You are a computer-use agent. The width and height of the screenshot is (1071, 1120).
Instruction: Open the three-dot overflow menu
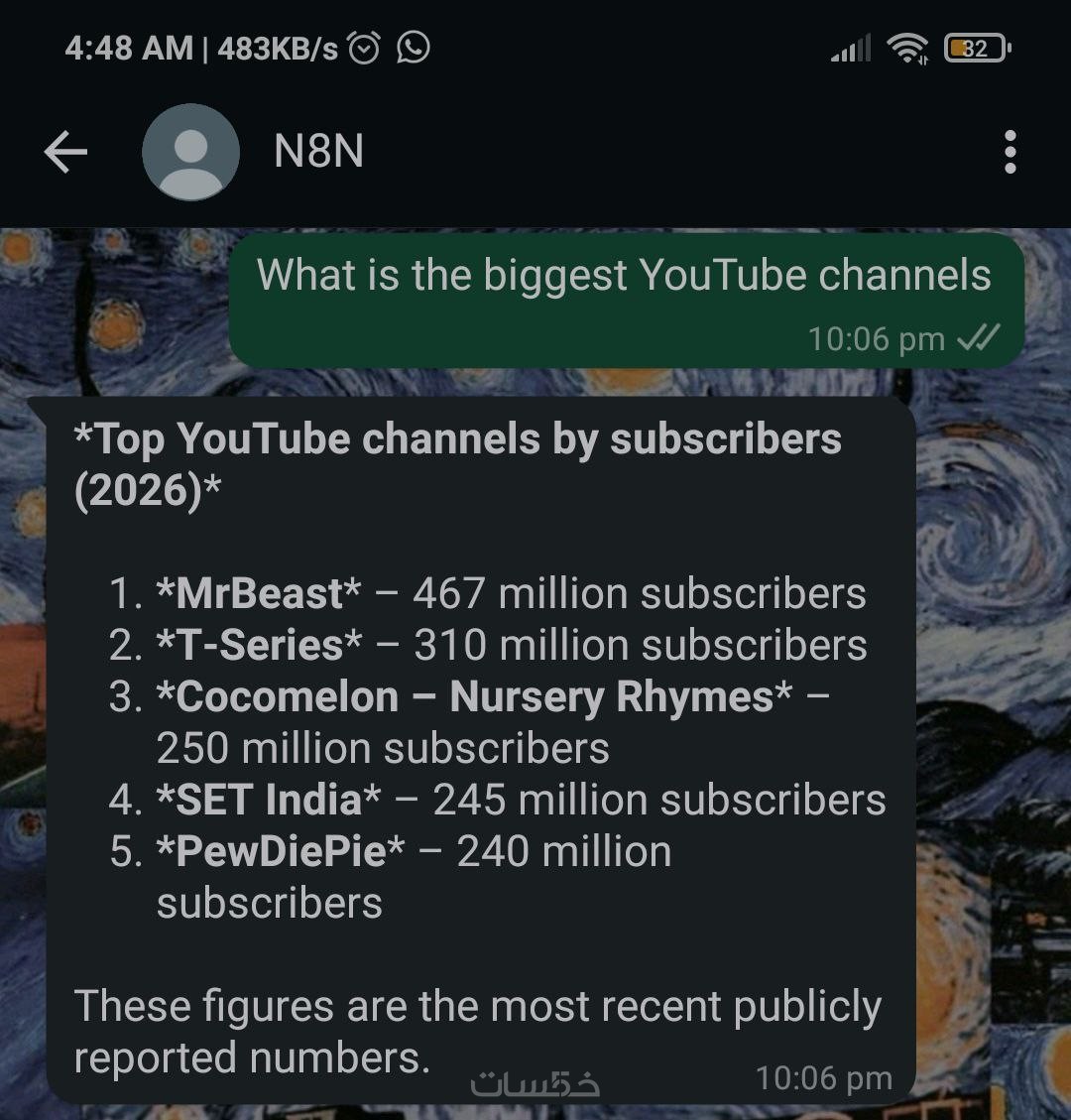coord(1010,153)
